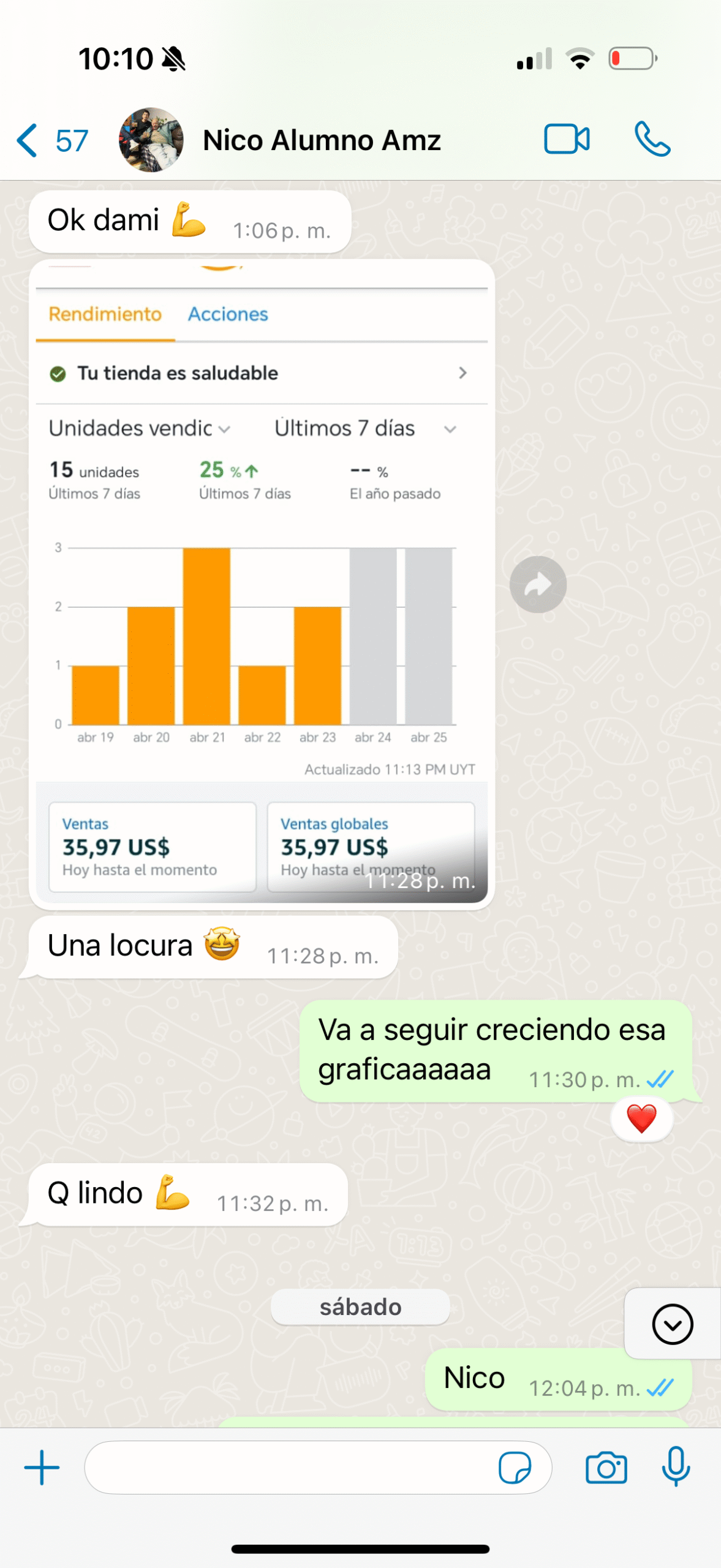Open the camera to take a photo
The image size is (721, 1568).
606,1468
